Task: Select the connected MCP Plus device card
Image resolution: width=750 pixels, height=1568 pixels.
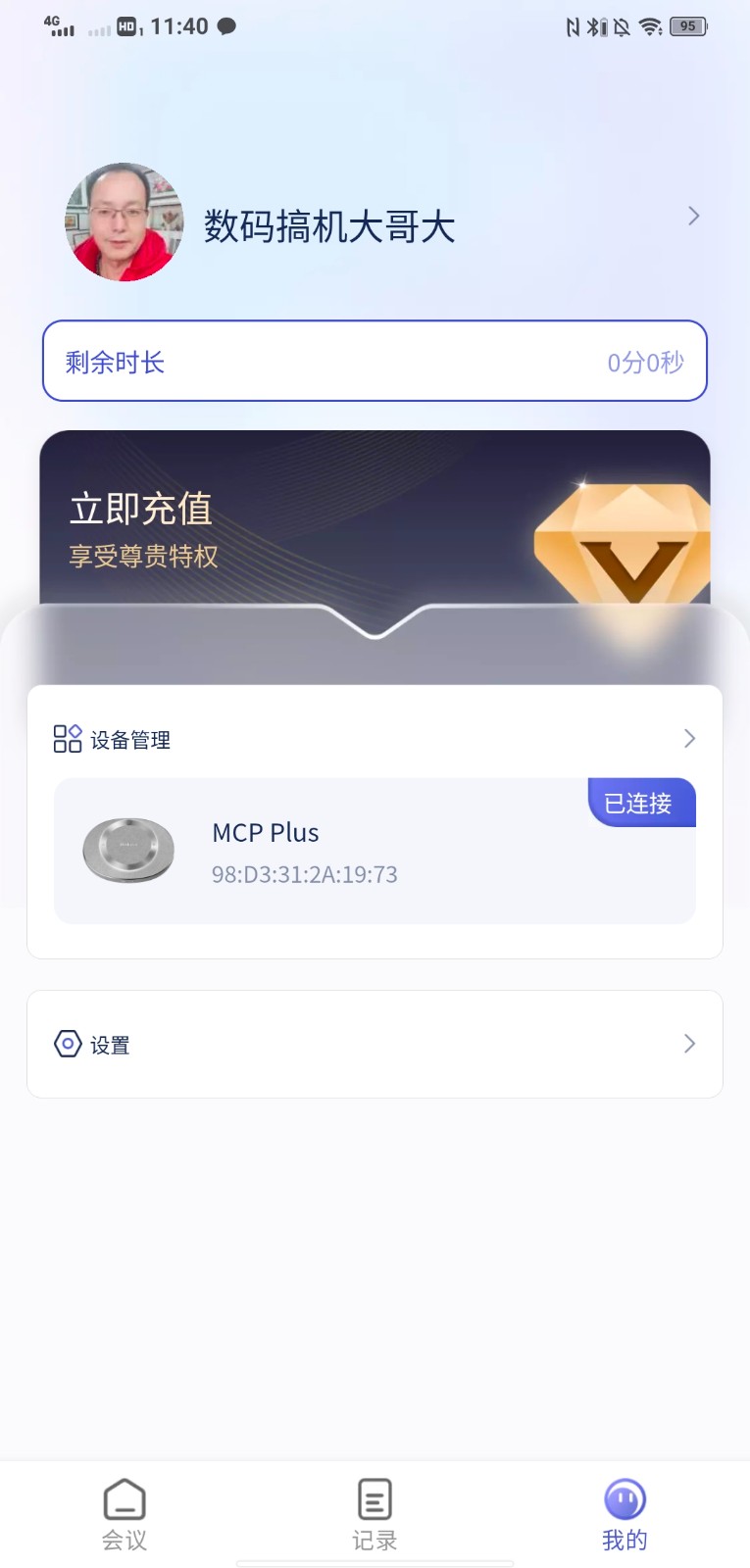Action: tap(375, 851)
